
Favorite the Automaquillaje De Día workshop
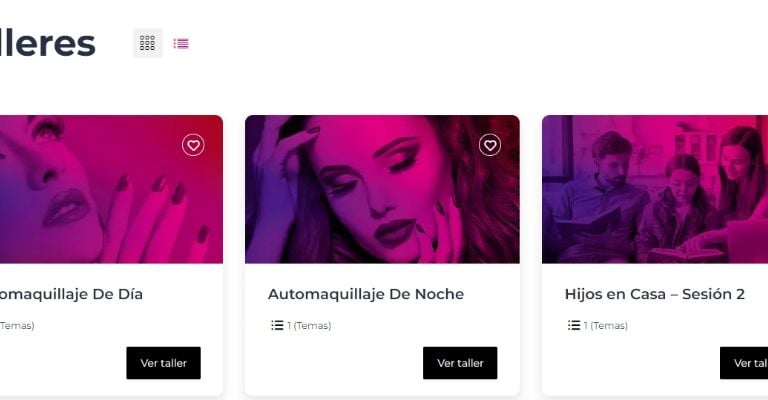[193, 145]
